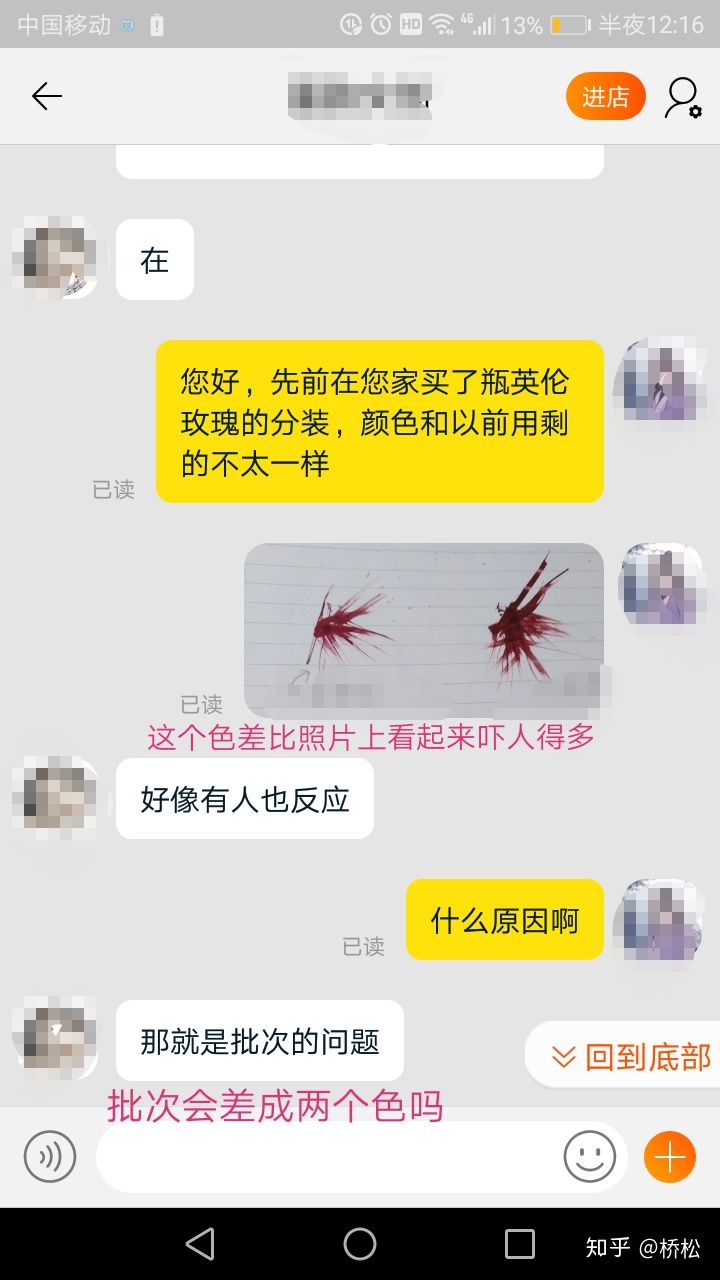Tap 回到底部 to jump to latest messages
720x1280 pixels.
[x=631, y=1057]
